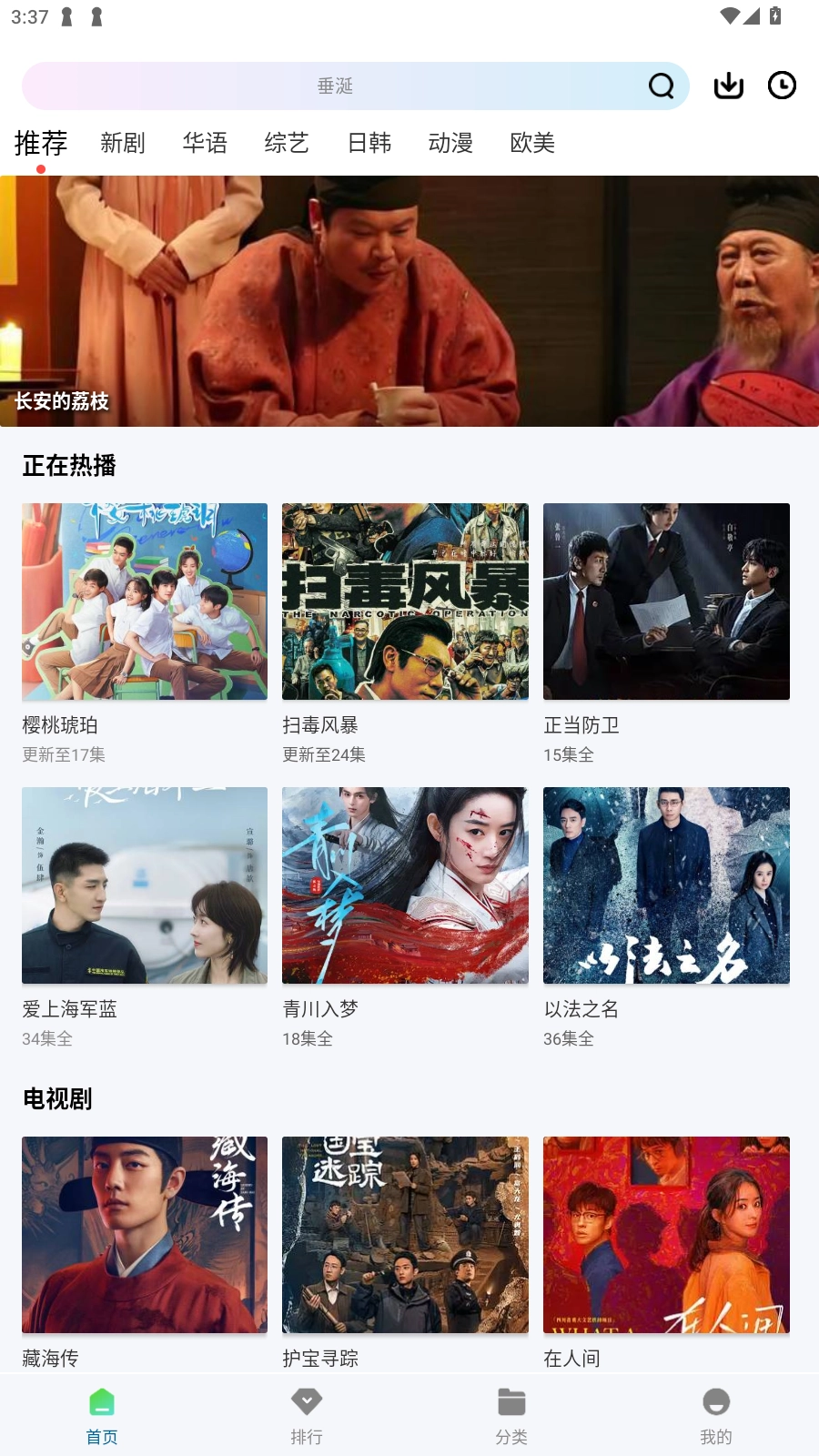This screenshot has height=1456, width=819.
Task: Open watch history clock icon
Action: [782, 86]
